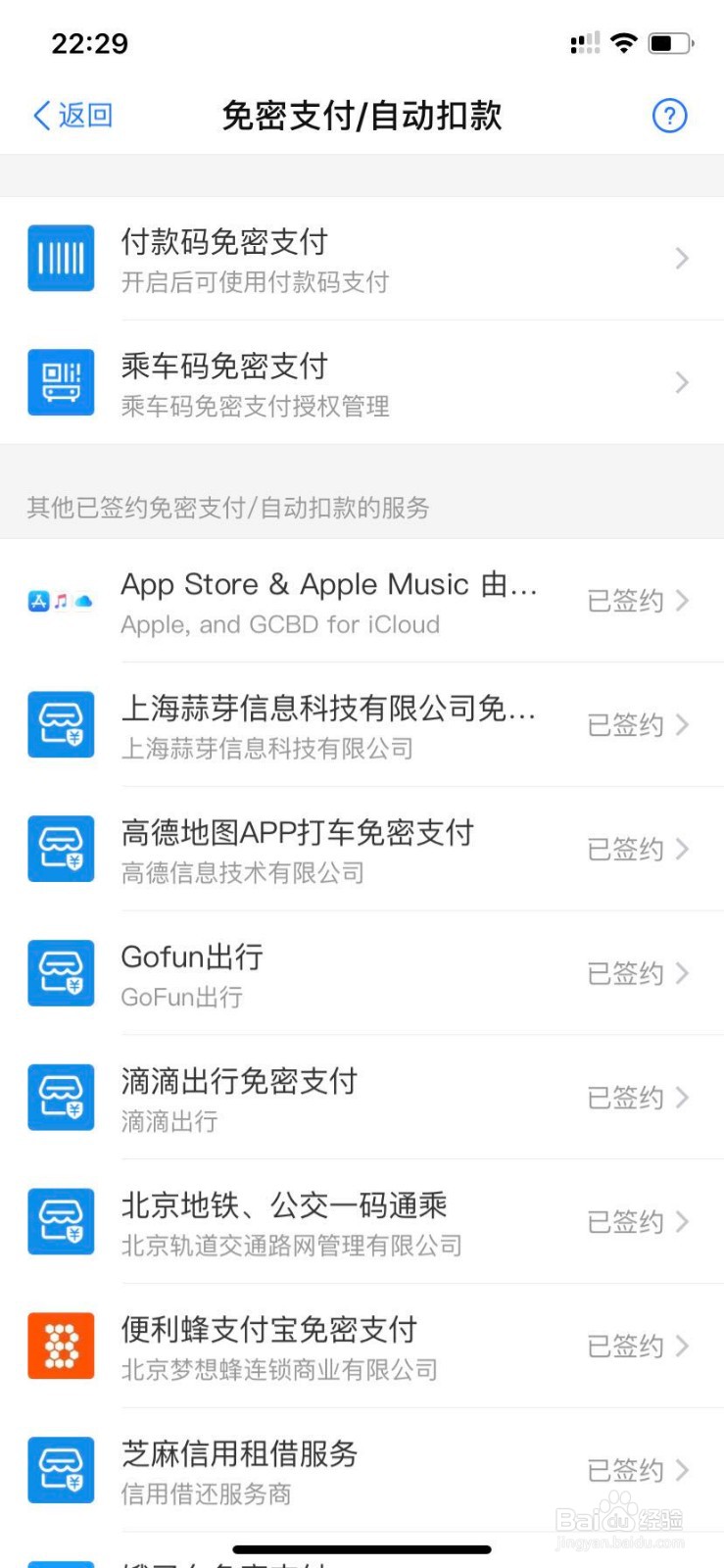Screen dimensions: 724x1568
Task: Open 北京地铁、公交一码通乘 row
Action: pos(362,1222)
